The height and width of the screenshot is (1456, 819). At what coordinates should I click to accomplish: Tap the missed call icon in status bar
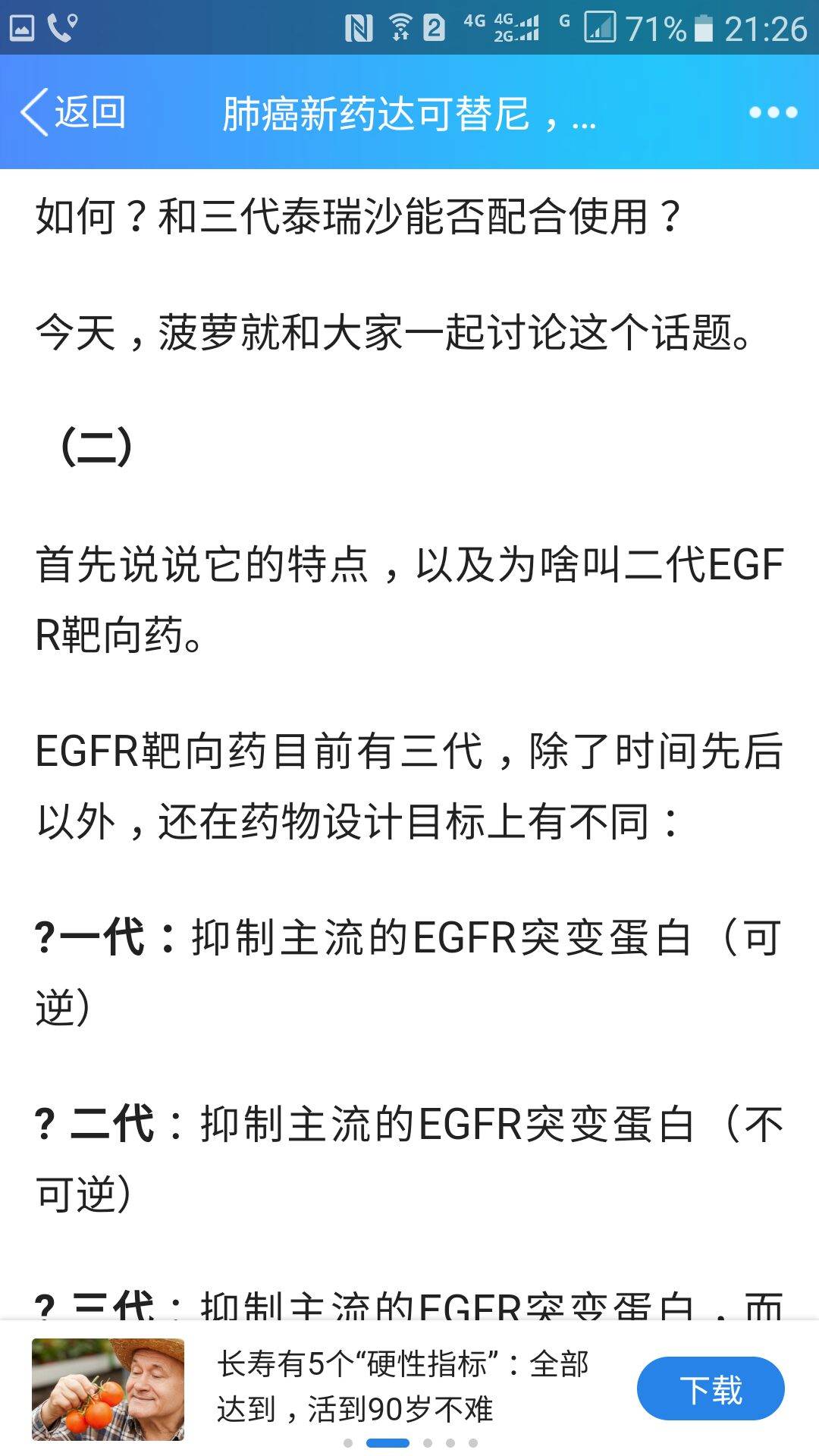click(61, 27)
